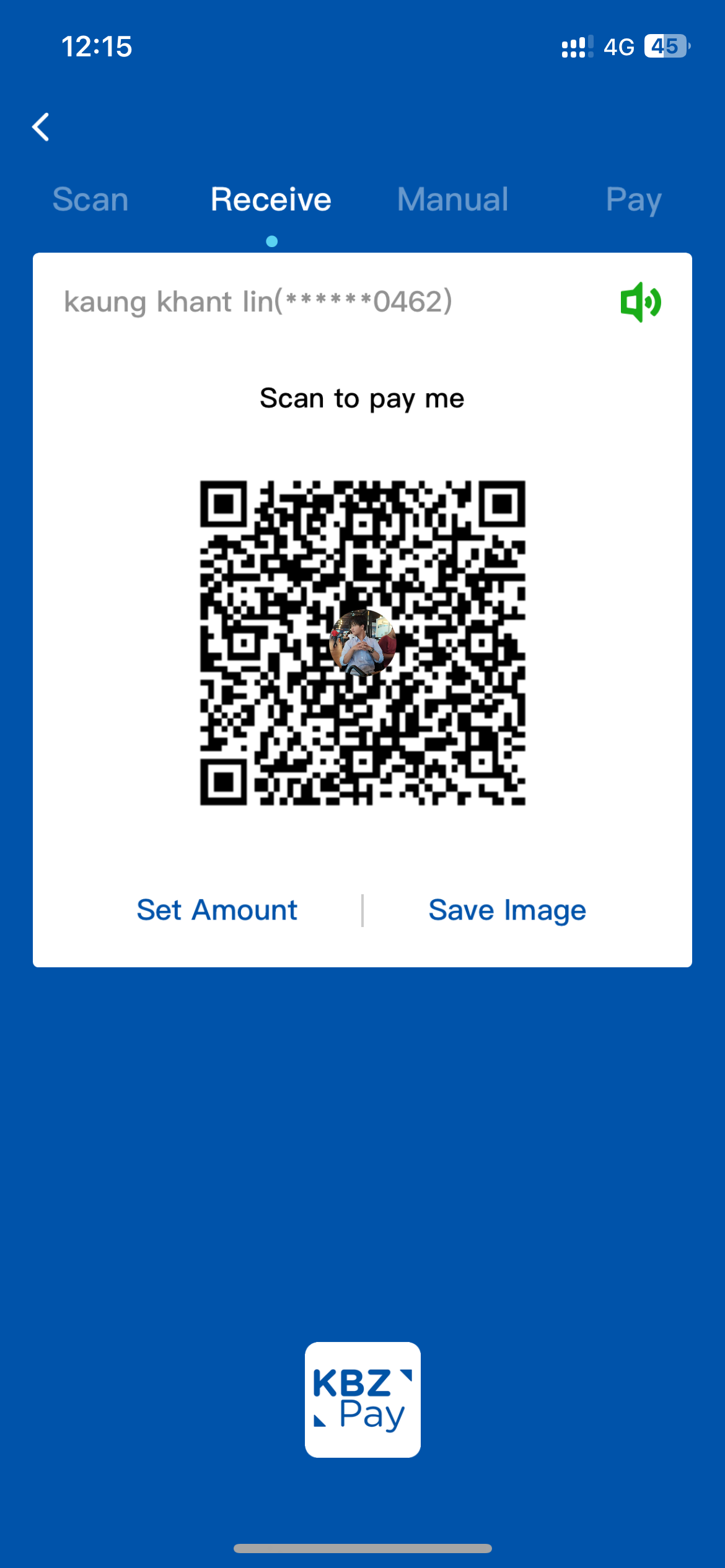Image resolution: width=725 pixels, height=1568 pixels.
Task: Switch to the Scan tab
Action: tap(90, 199)
